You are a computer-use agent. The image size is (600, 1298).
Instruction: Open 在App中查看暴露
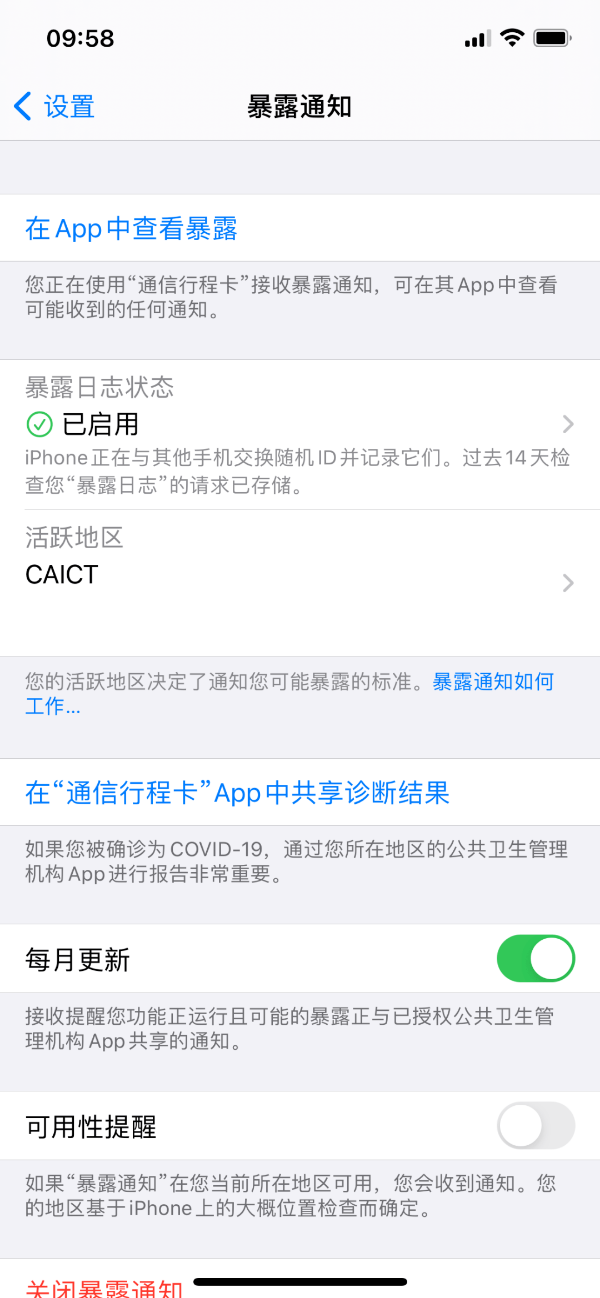point(131,229)
